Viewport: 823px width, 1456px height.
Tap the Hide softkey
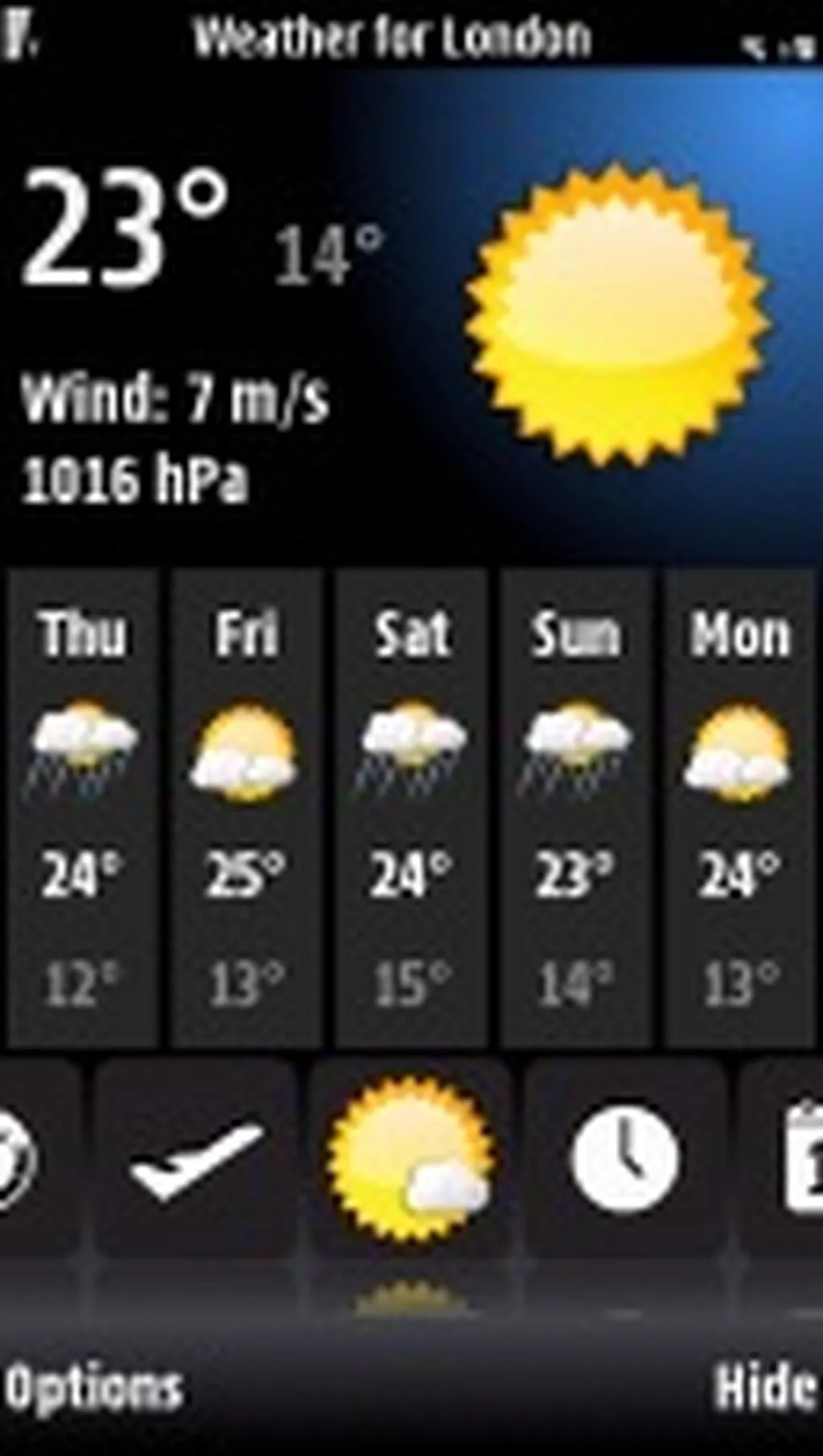pos(764,1387)
